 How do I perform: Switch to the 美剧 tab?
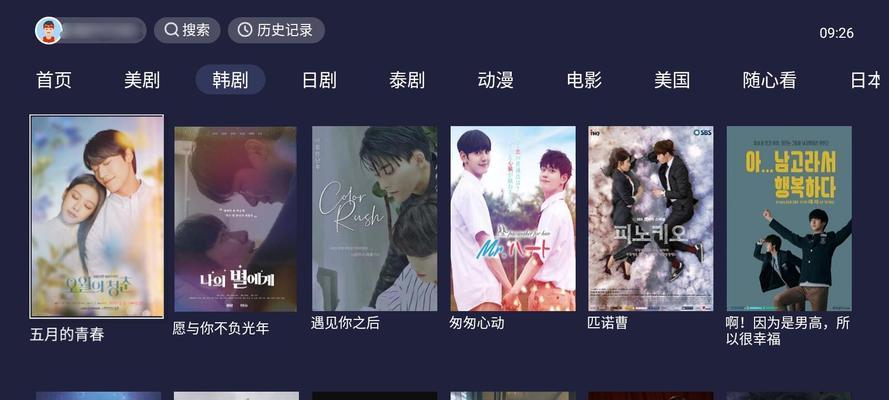click(142, 80)
